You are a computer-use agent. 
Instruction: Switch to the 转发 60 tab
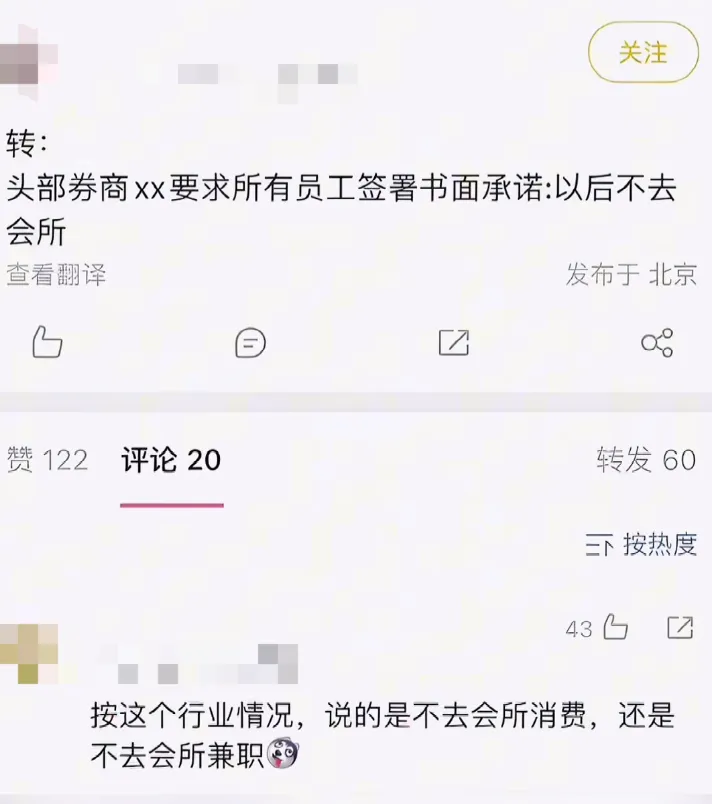click(x=645, y=460)
